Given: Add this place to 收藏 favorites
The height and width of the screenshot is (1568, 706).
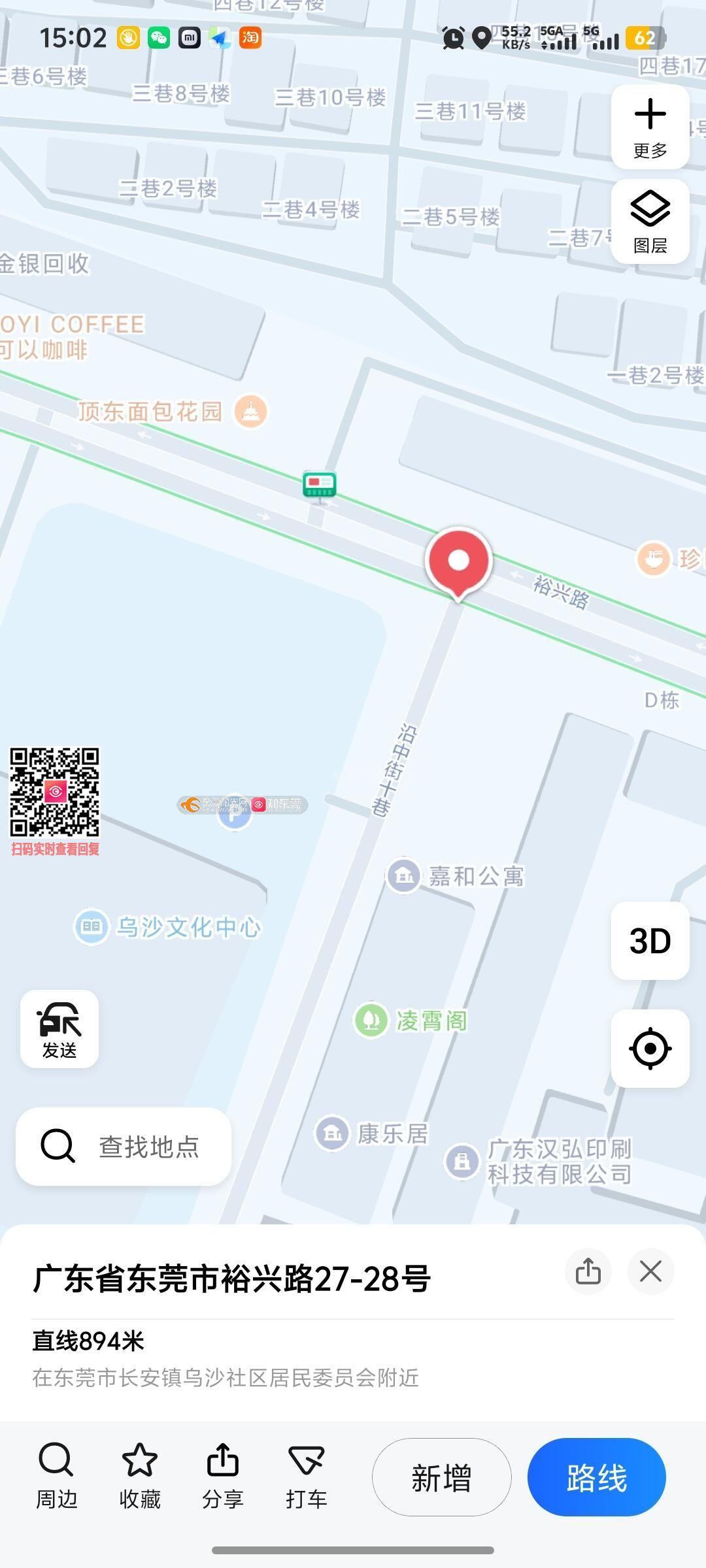Looking at the screenshot, I should [140, 1476].
